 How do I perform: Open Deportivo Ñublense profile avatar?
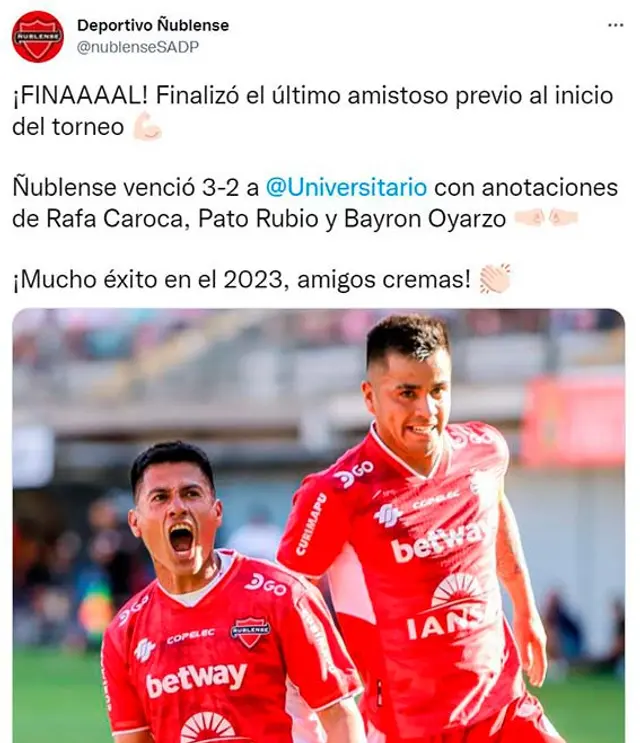pyautogui.click(x=37, y=36)
